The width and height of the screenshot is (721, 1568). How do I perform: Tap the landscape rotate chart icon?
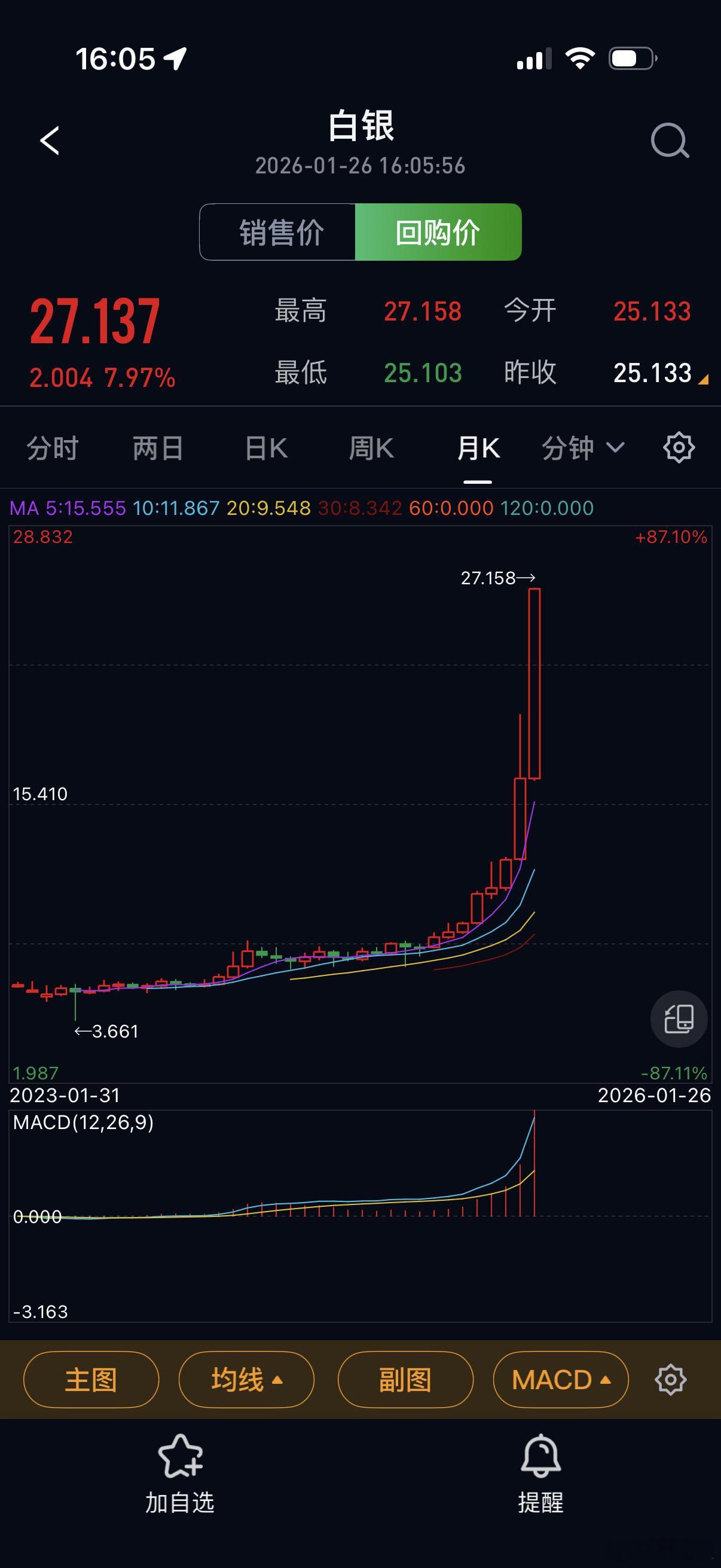click(x=679, y=1018)
